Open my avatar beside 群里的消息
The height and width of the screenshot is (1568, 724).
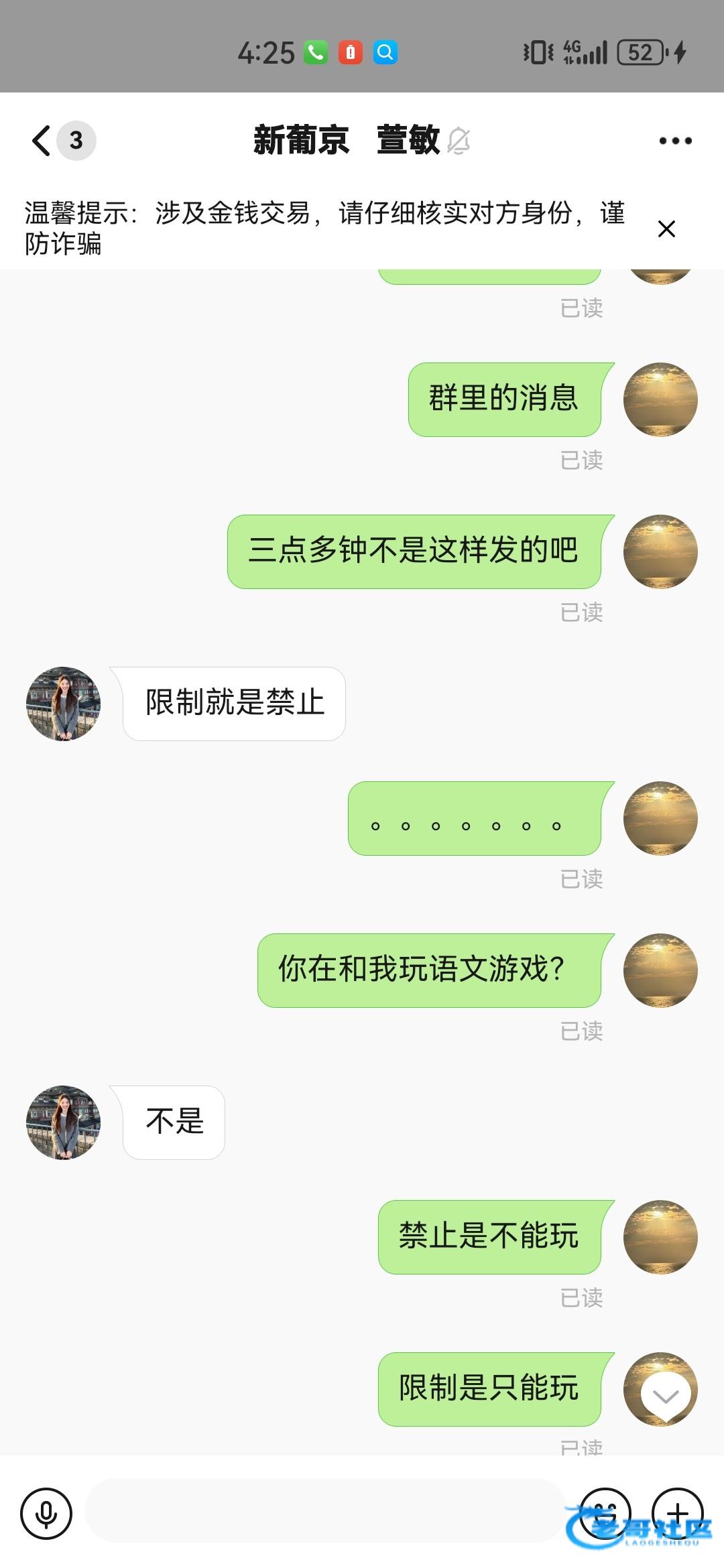(x=660, y=399)
